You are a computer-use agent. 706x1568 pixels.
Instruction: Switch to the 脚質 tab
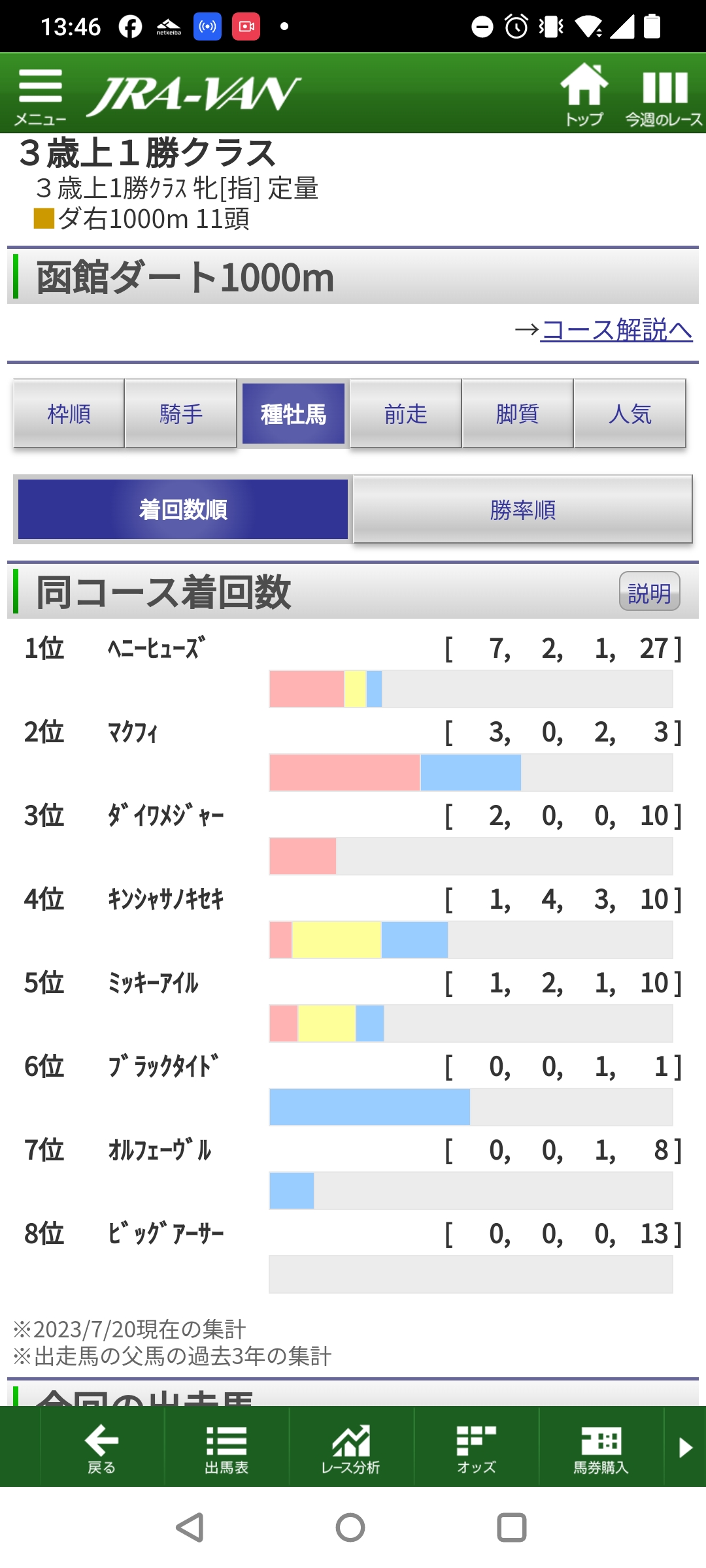(518, 414)
